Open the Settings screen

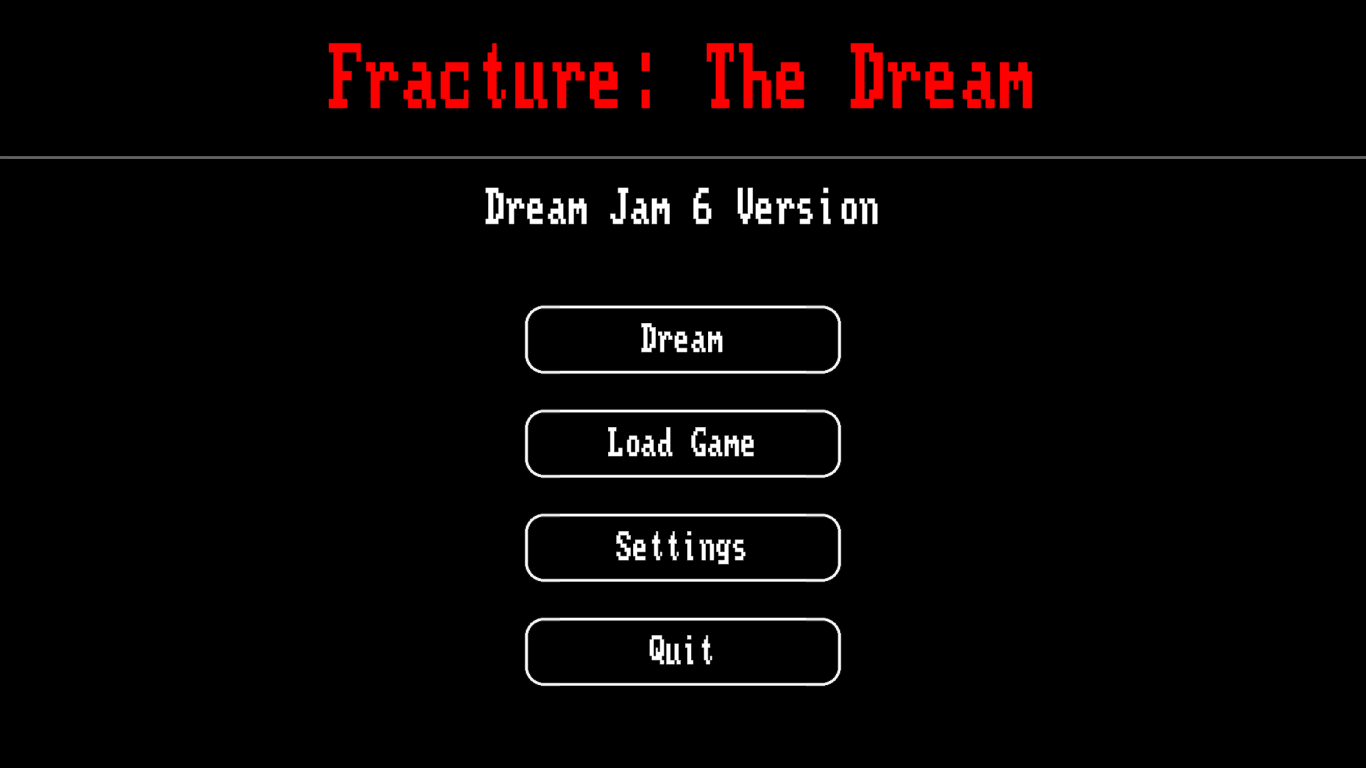point(683,548)
